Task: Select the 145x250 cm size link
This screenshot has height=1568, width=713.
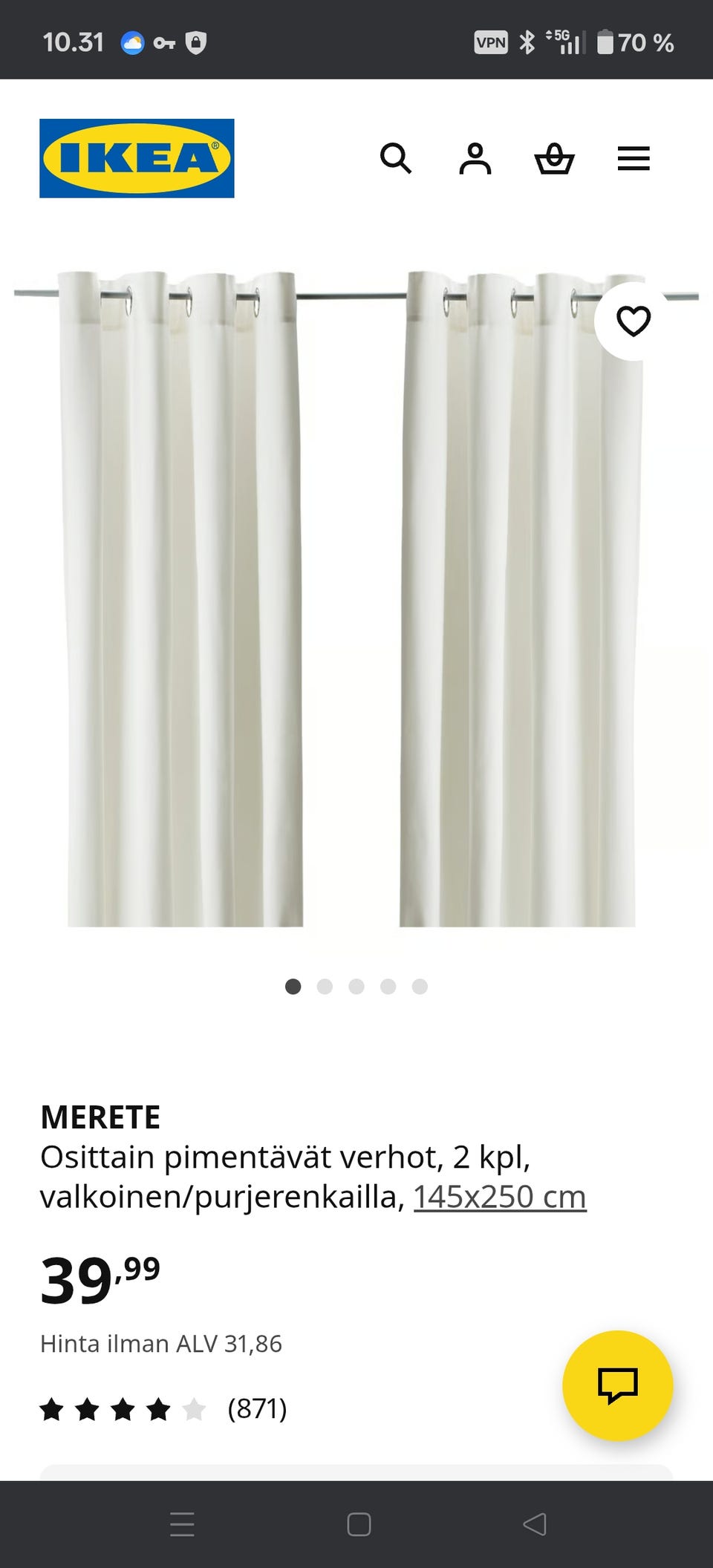Action: point(500,1196)
